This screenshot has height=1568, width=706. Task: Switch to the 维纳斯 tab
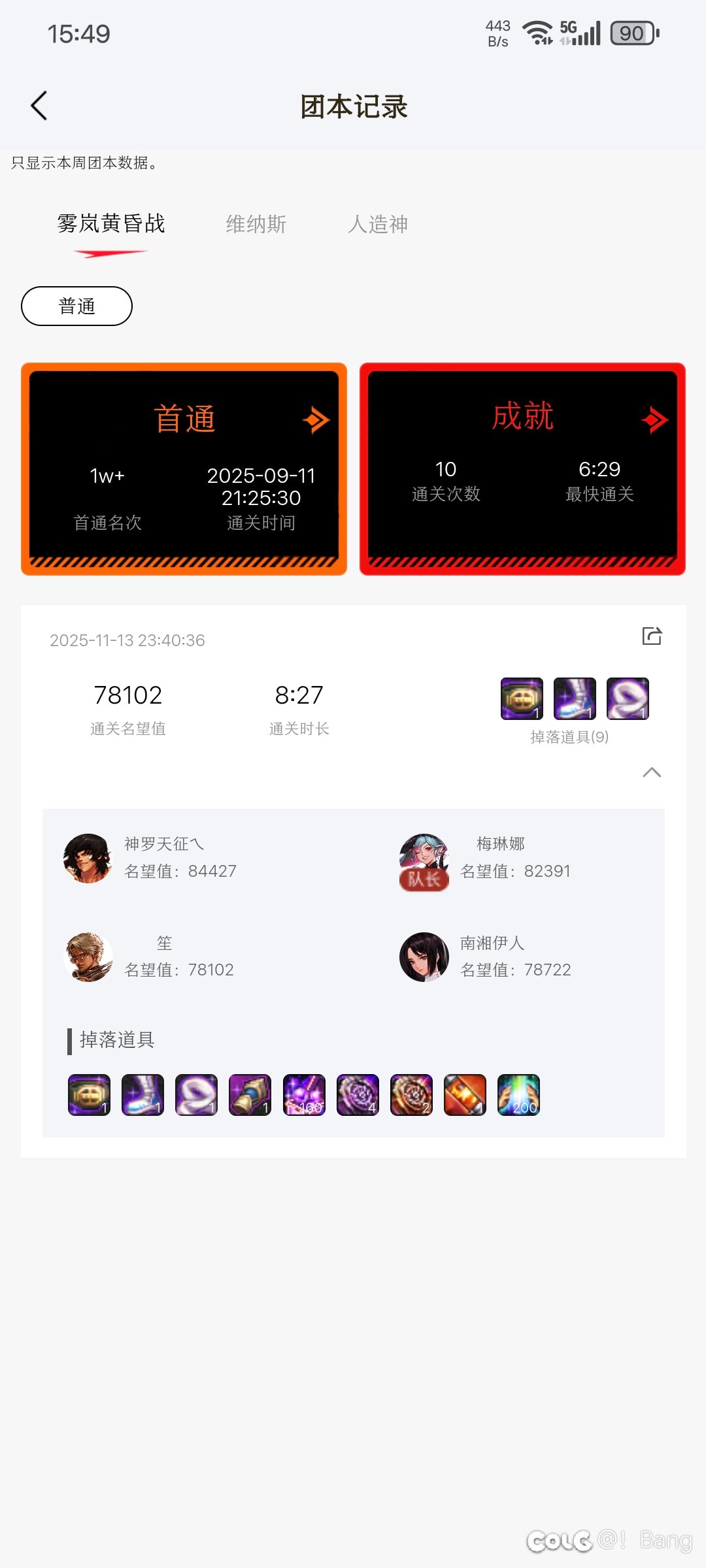(256, 224)
